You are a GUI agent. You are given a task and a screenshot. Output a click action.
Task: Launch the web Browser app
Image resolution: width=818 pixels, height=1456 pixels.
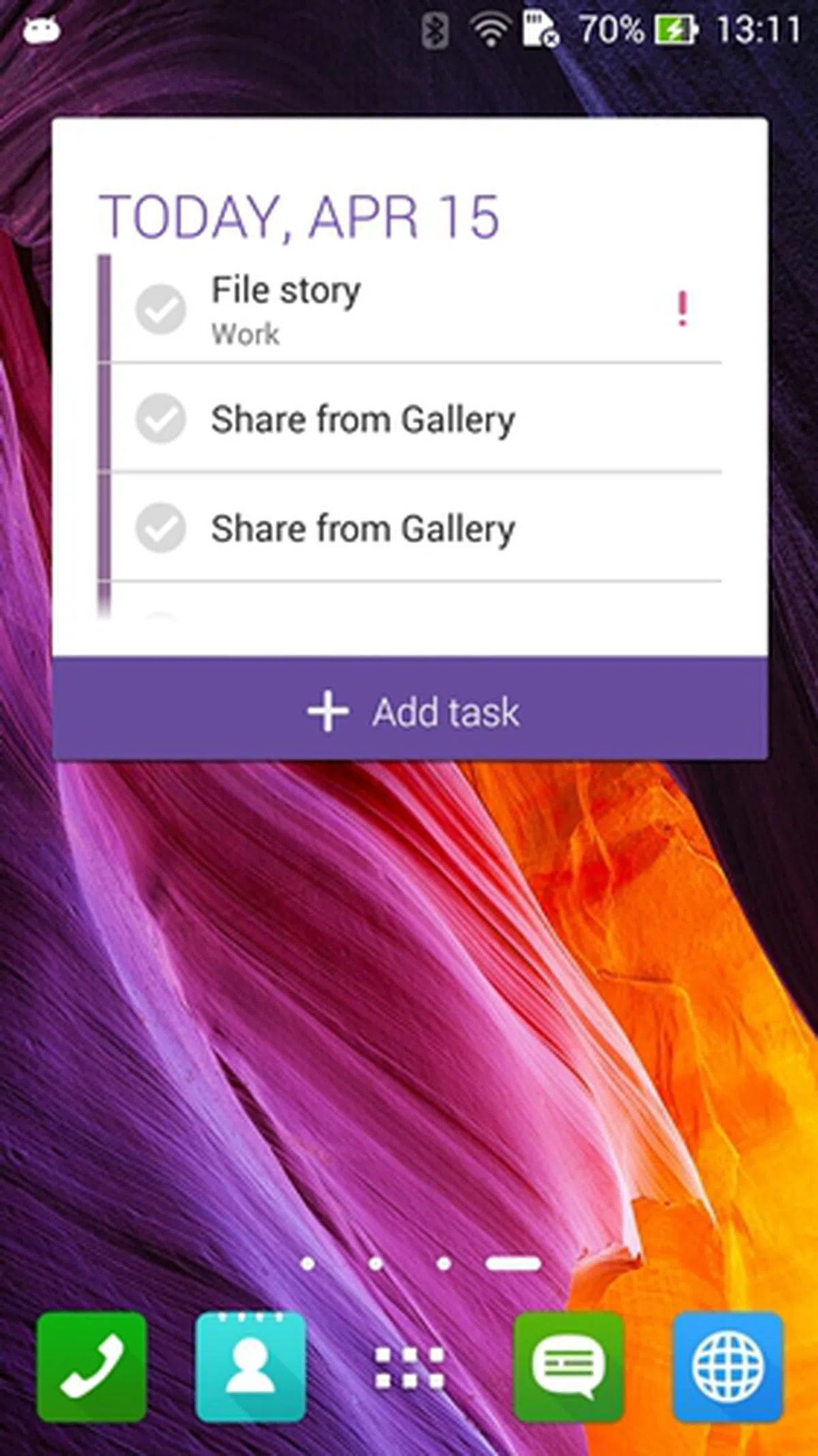727,1366
